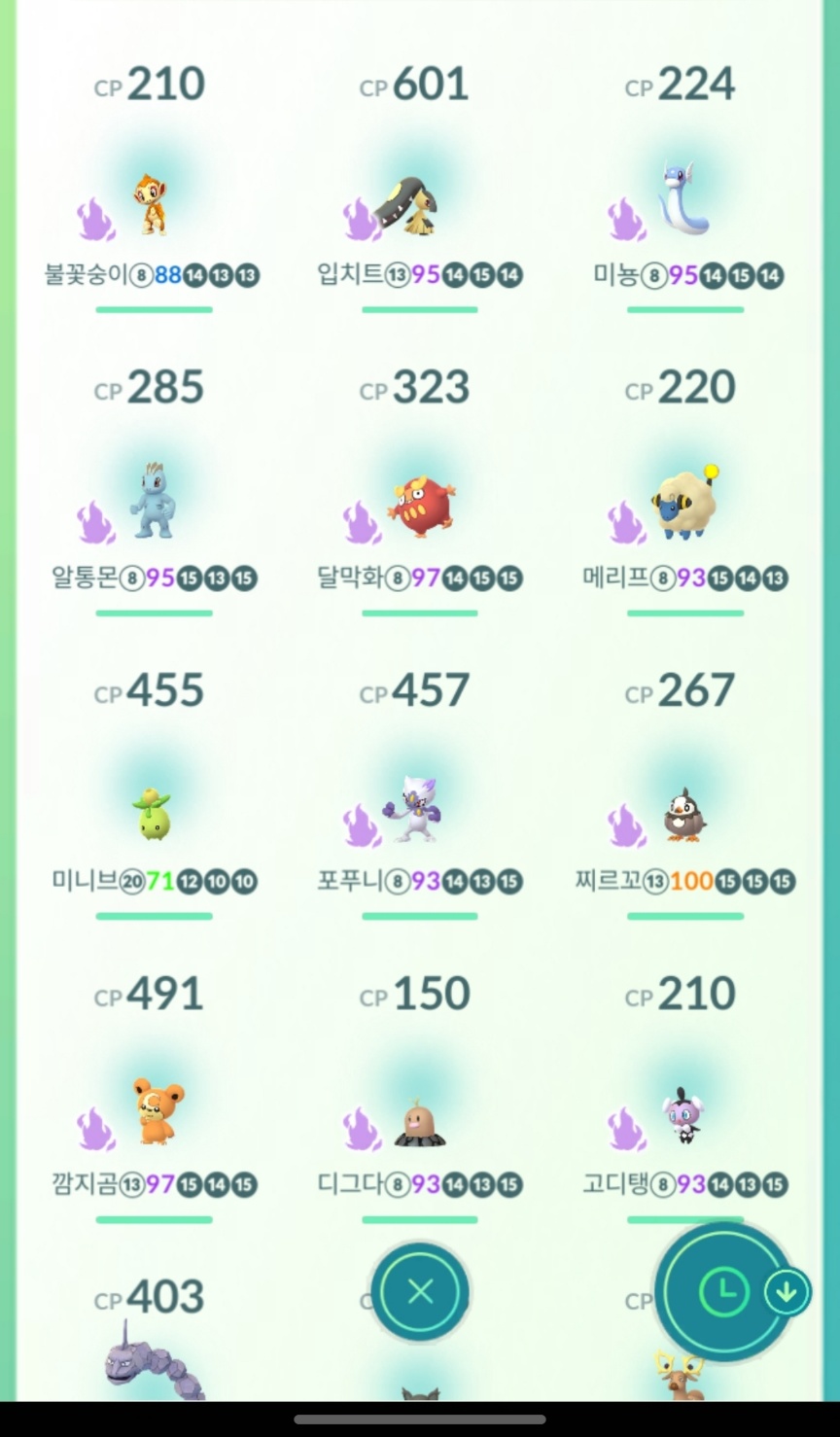Open the CP 403 Onix entry

click(154, 1351)
